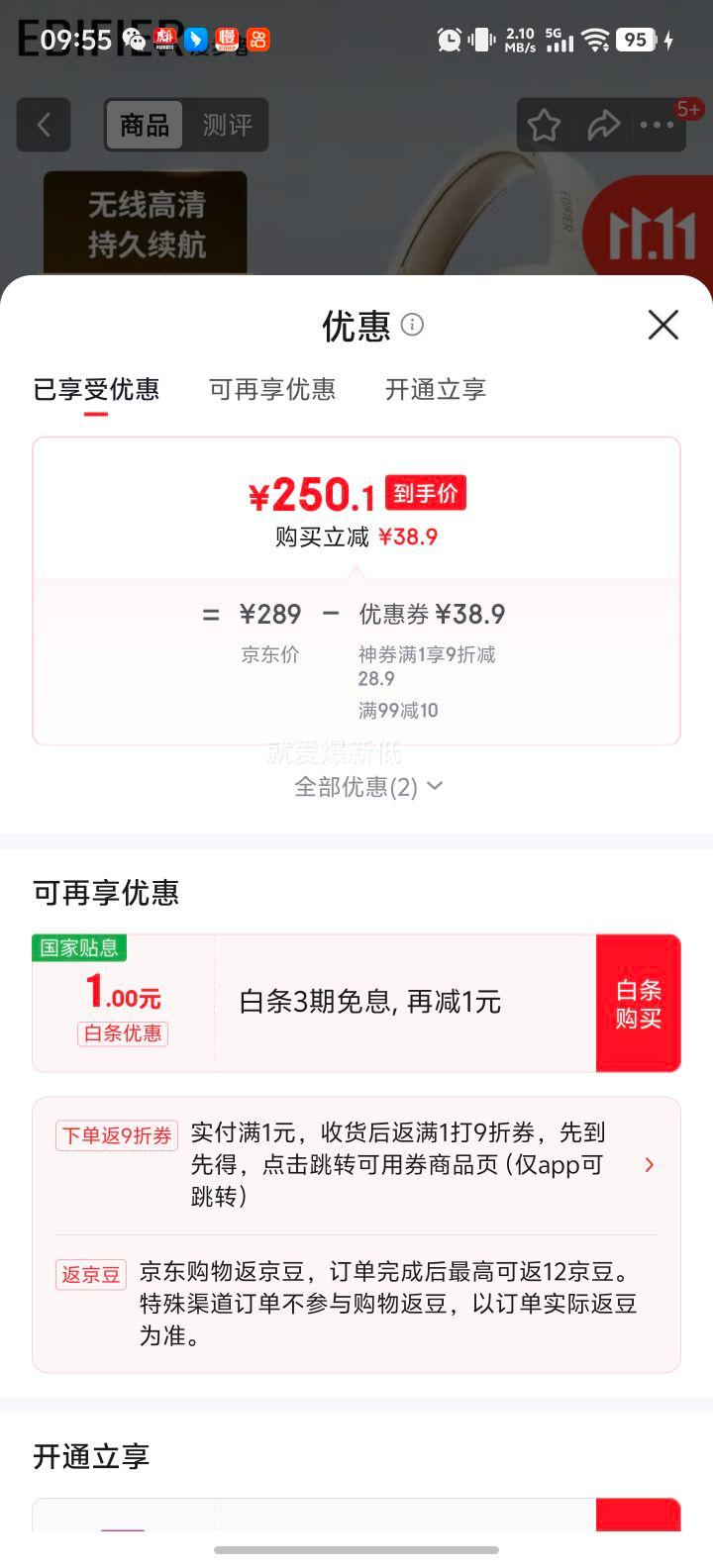The image size is (713, 1568).
Task: Switch to the 开通立享 tab
Action: point(434,389)
